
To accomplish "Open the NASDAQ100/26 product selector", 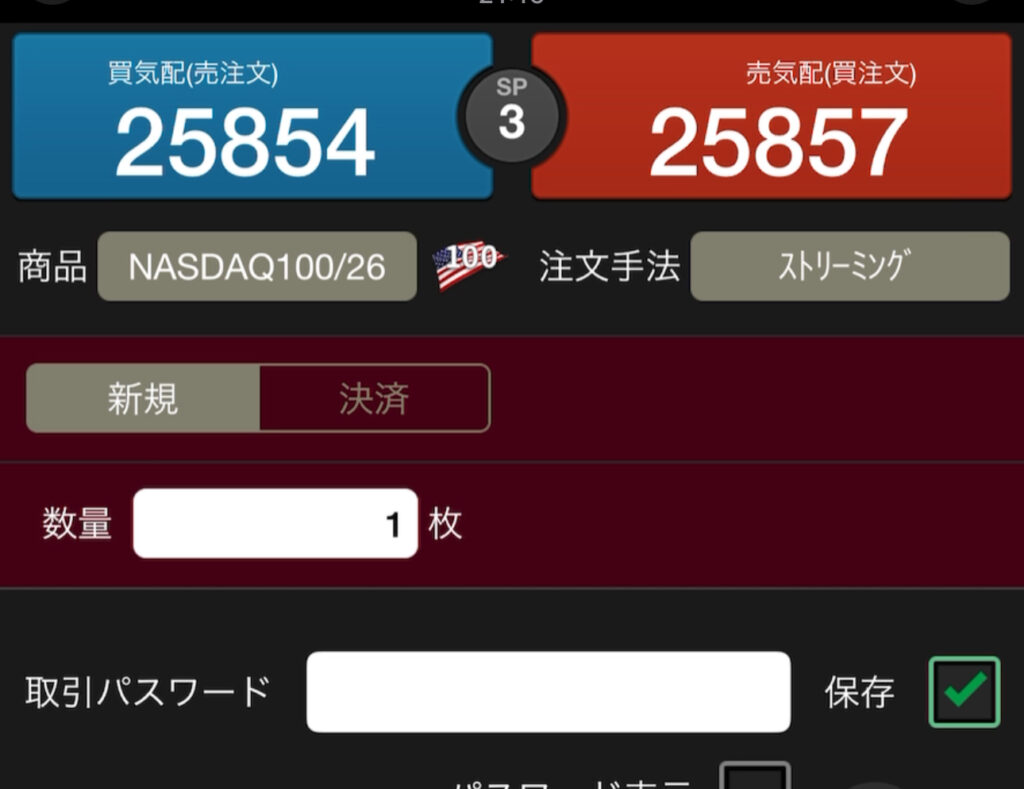I will [x=257, y=266].
